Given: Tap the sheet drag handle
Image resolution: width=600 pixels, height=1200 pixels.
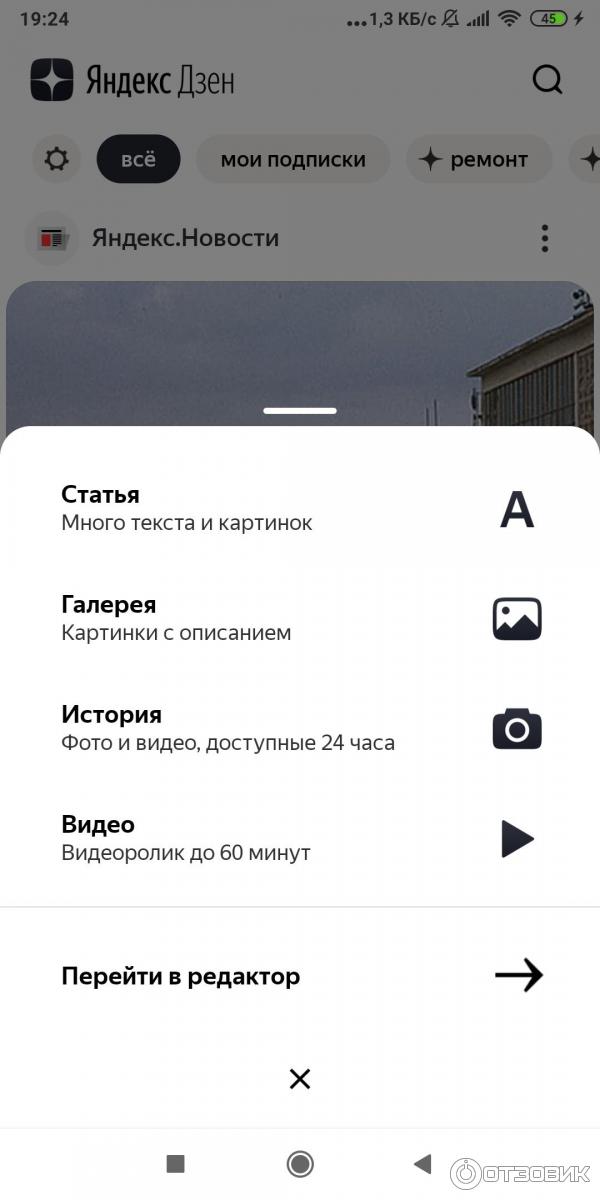Looking at the screenshot, I should (300, 410).
